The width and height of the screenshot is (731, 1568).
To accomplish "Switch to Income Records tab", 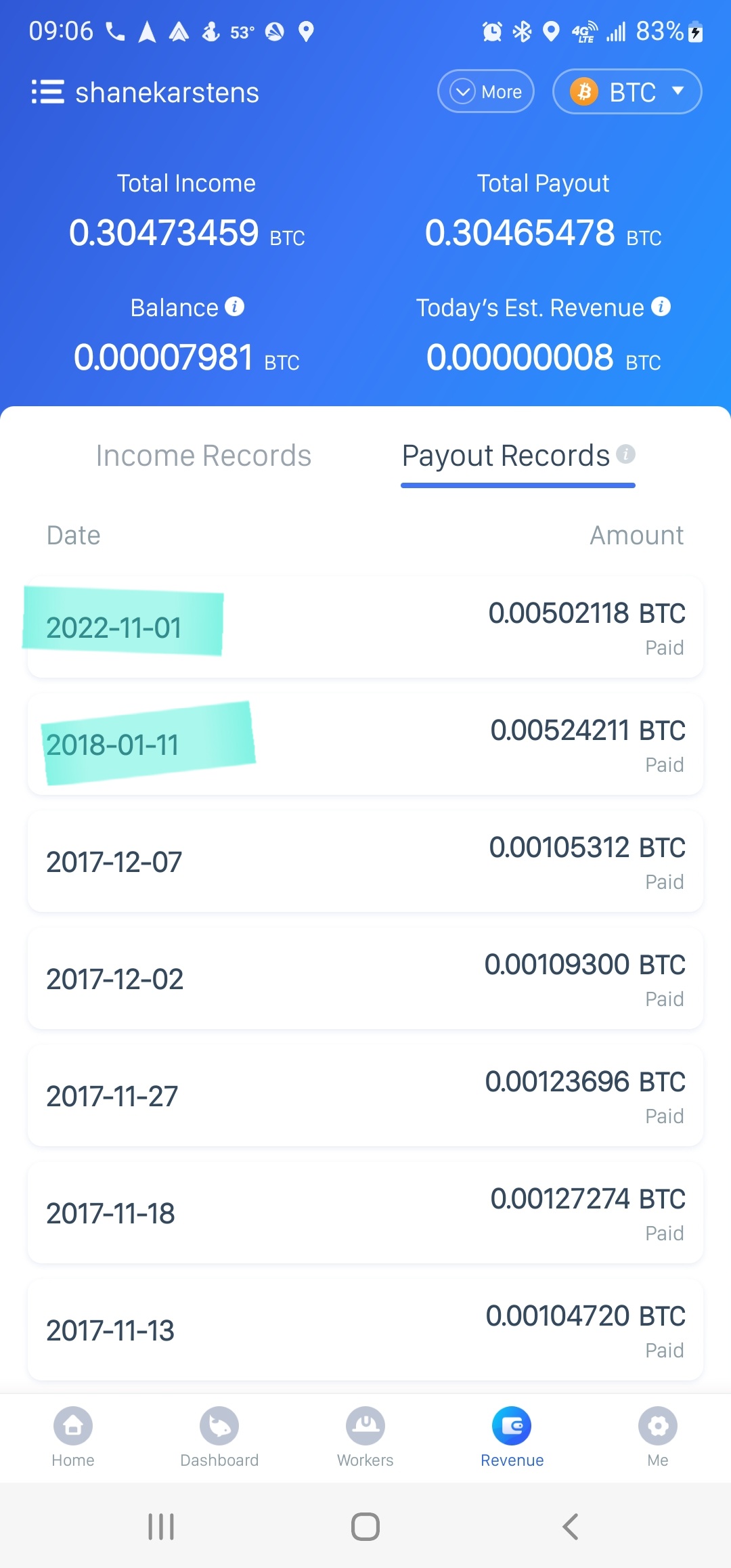I will [x=203, y=456].
